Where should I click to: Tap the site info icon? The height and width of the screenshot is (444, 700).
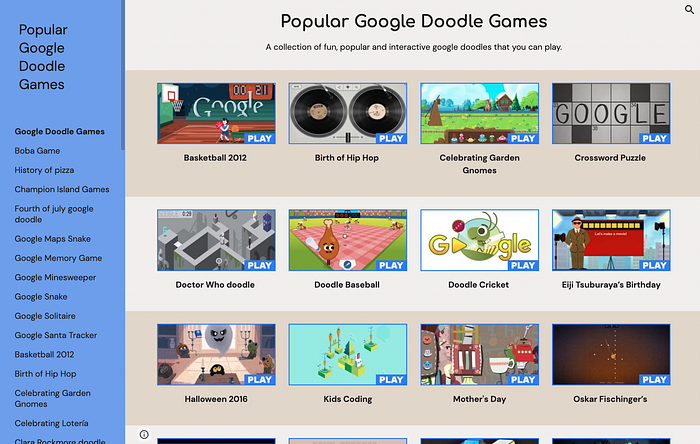coord(144,434)
